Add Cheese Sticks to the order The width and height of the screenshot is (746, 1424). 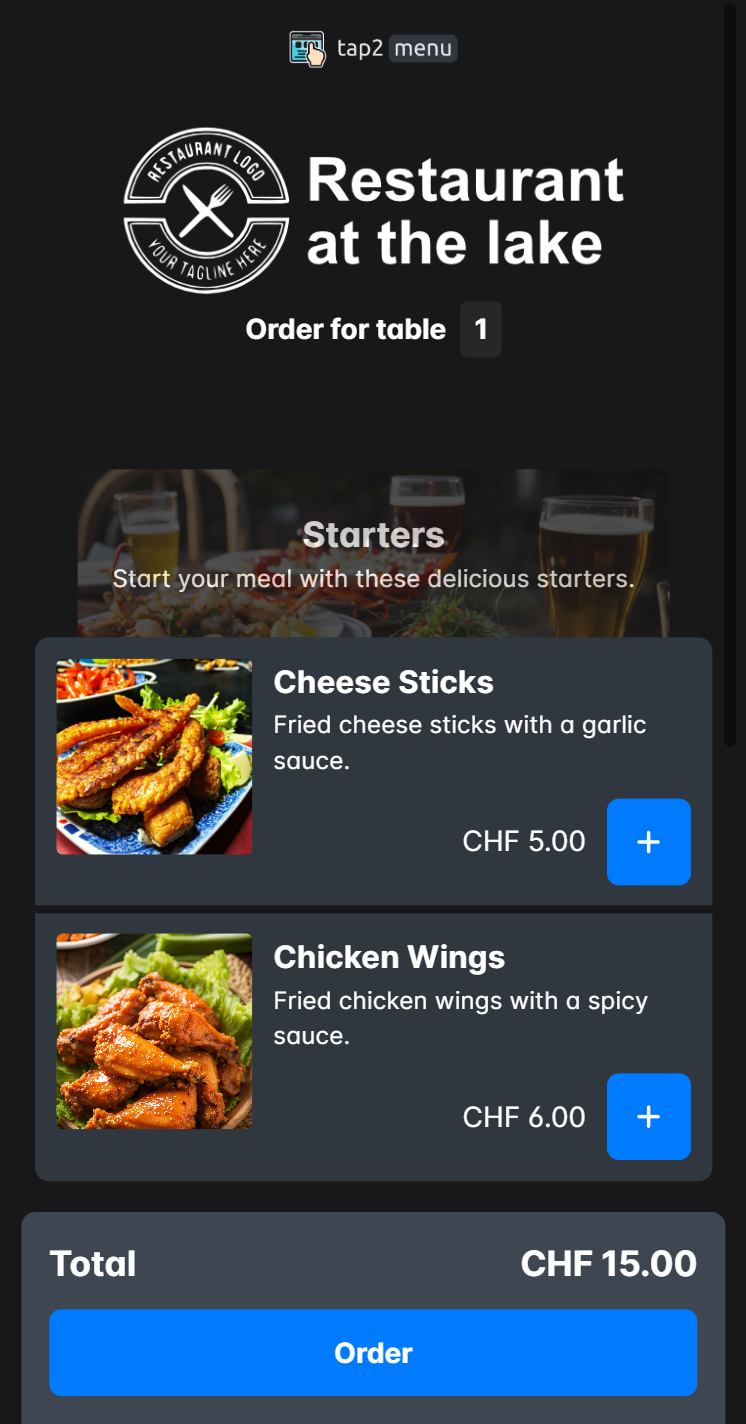[x=648, y=842]
